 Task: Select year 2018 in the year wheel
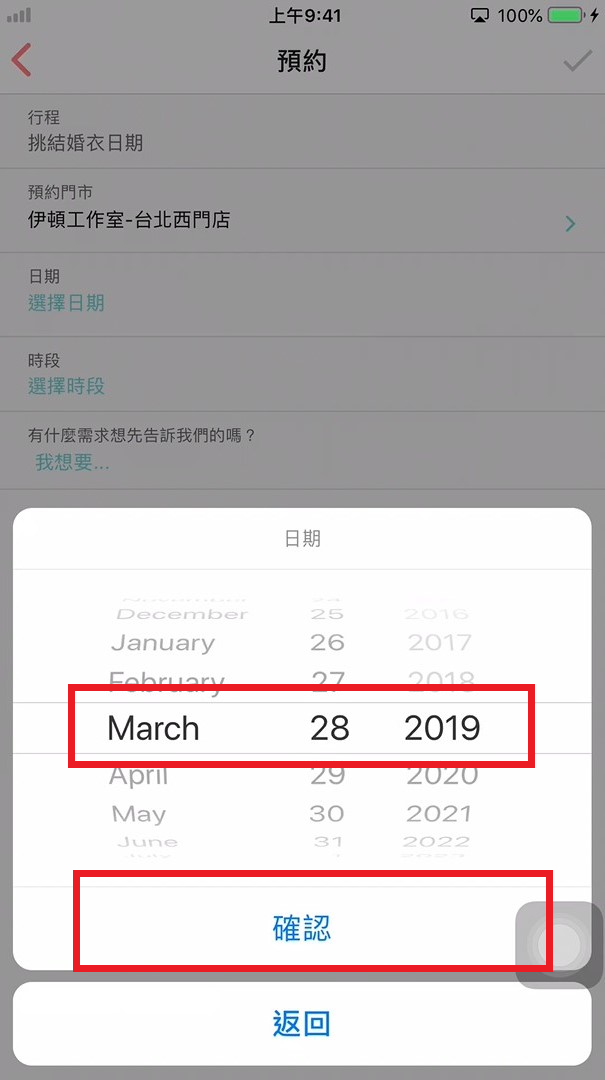440,682
